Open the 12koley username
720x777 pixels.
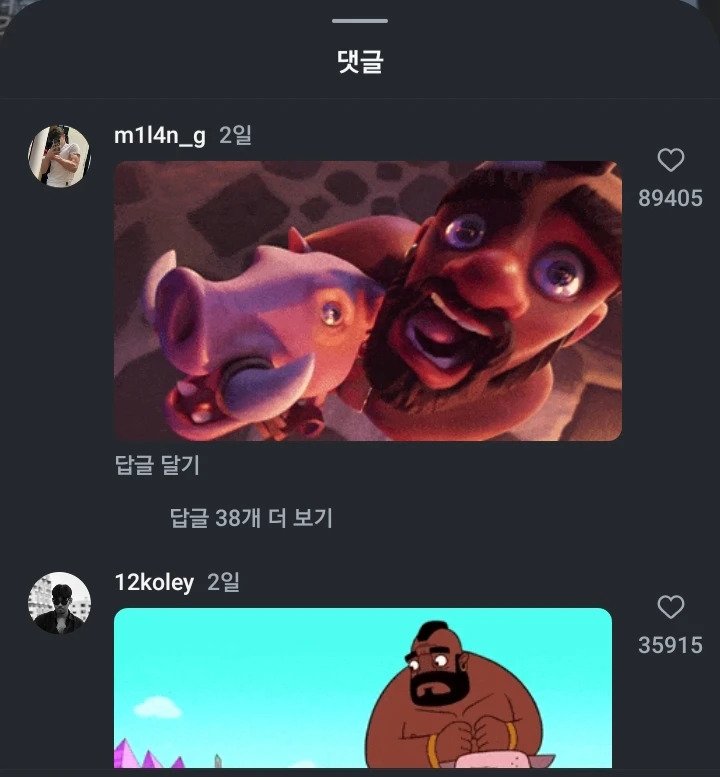pos(154,582)
